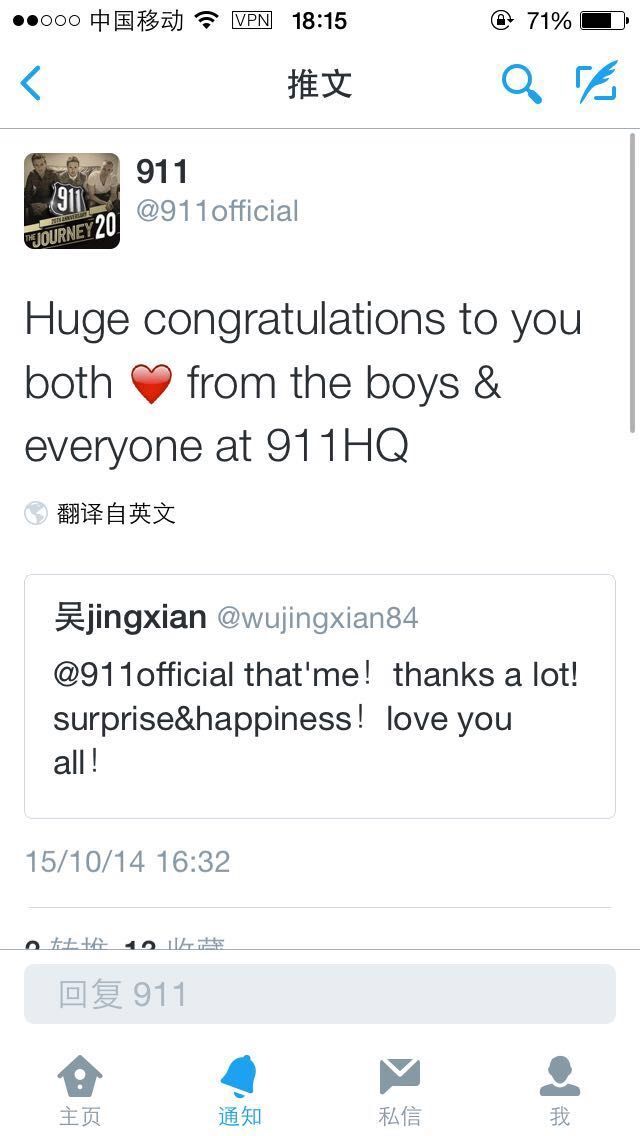Switch to the 通知 notifications tab

pyautogui.click(x=239, y=1090)
